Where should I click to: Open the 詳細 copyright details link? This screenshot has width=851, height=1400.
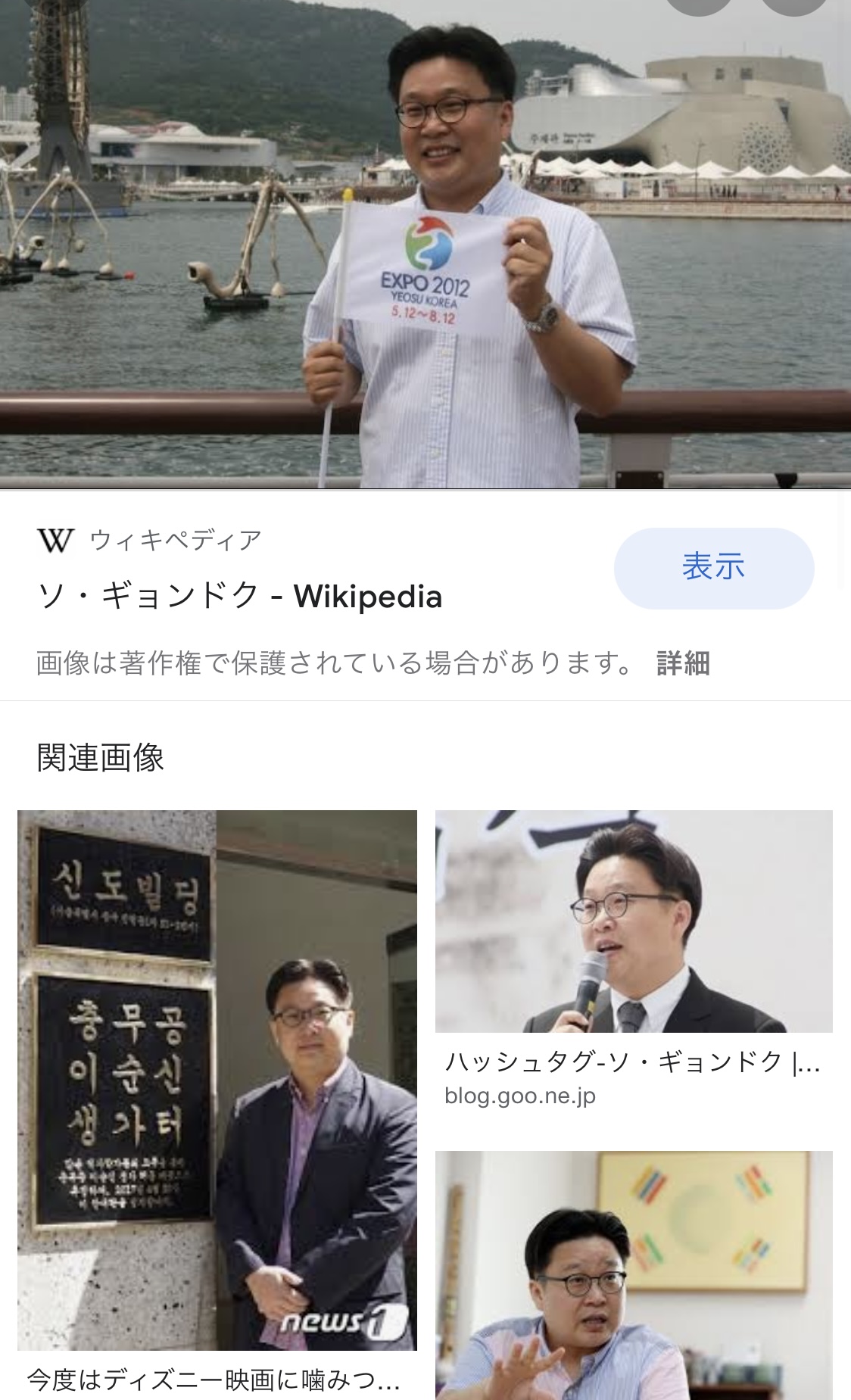(683, 663)
